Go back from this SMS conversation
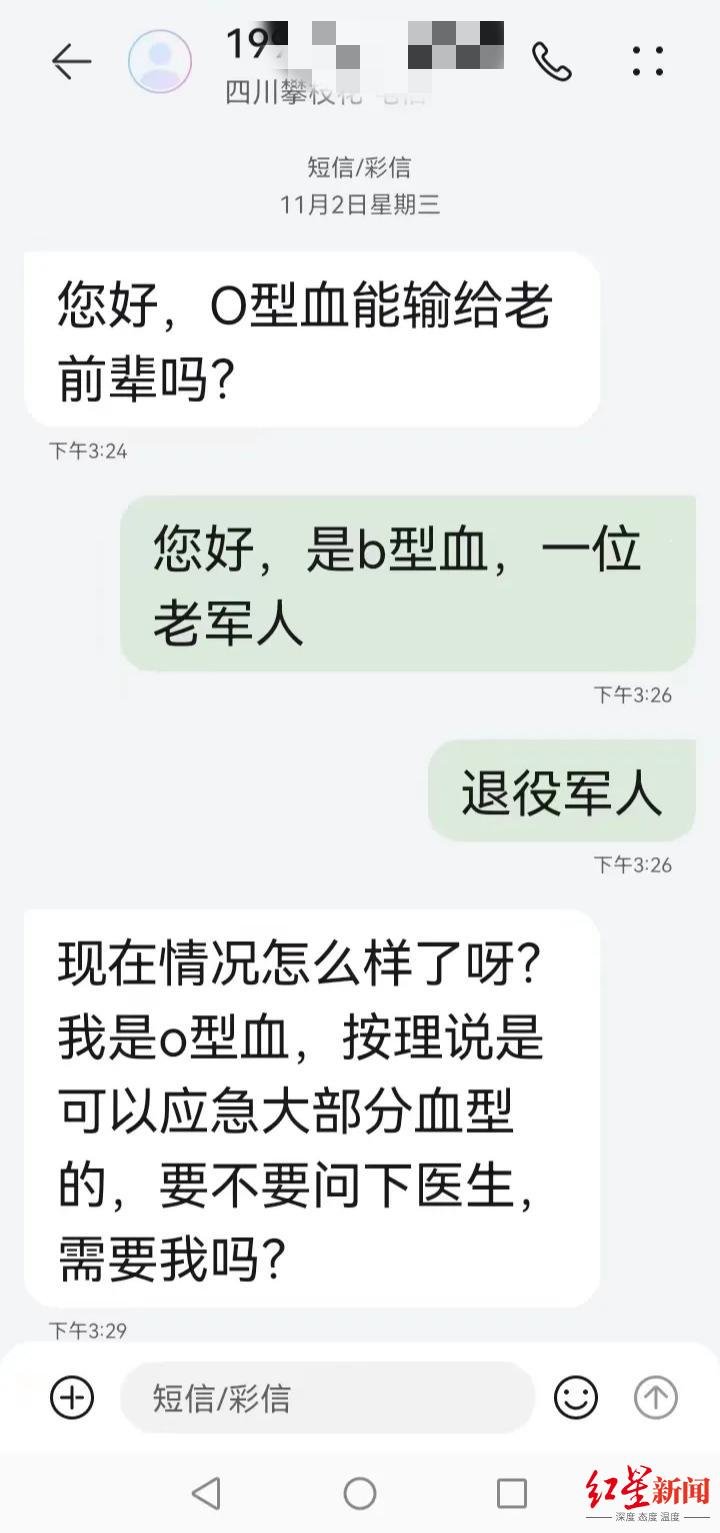This screenshot has width=720, height=1533. (x=71, y=62)
